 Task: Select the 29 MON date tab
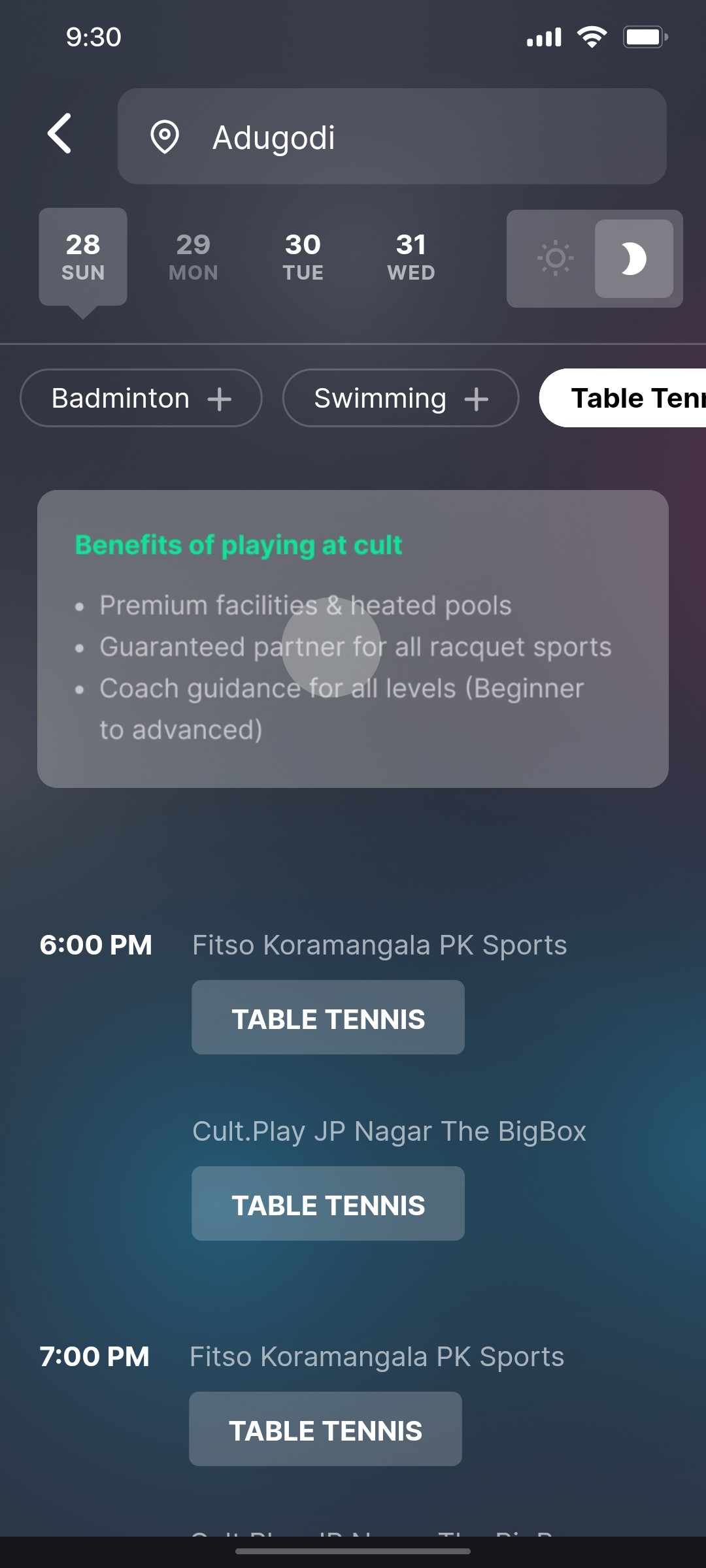click(193, 257)
